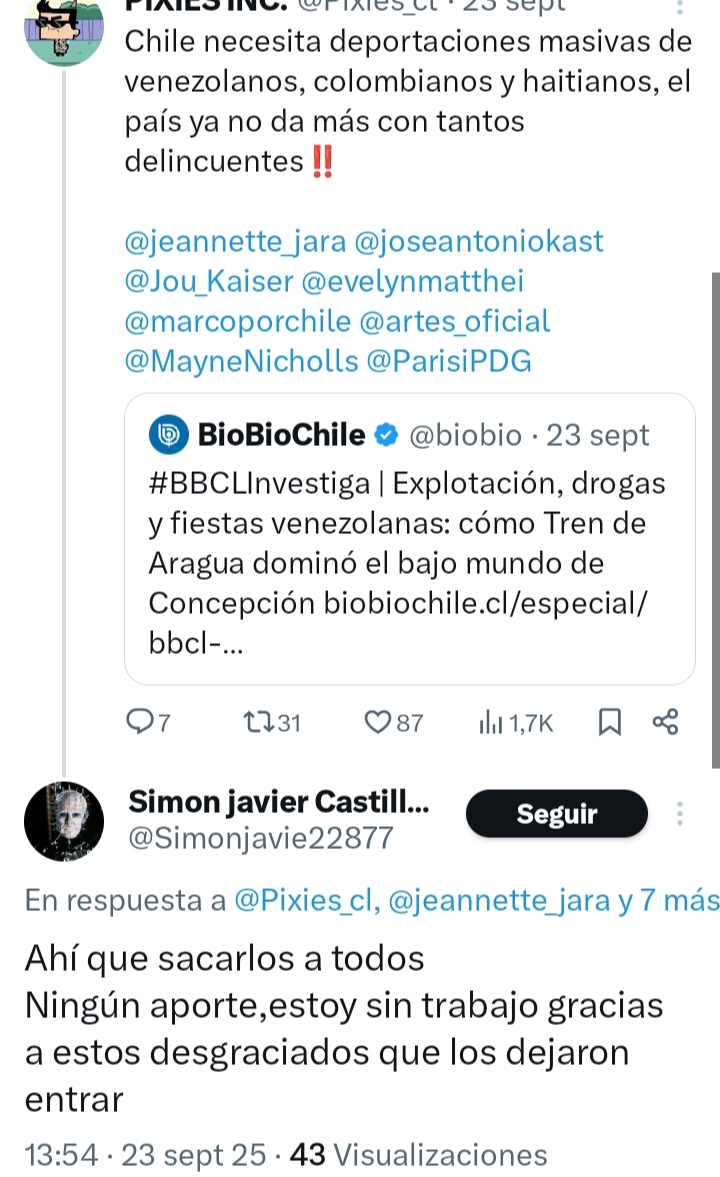This screenshot has height=1177, width=720.
Task: Follow Simon javier Castill with Seguir
Action: (x=556, y=814)
